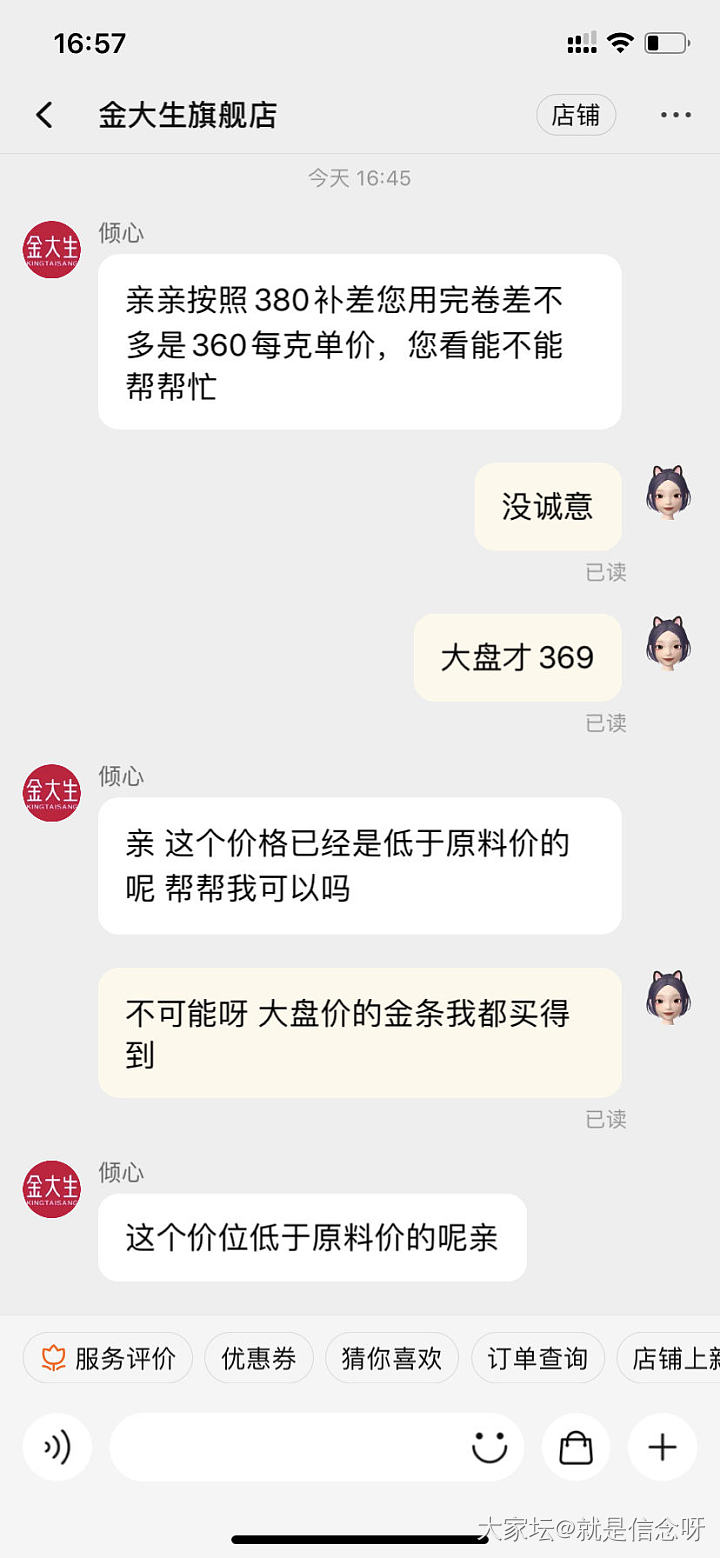Image resolution: width=720 pixels, height=1558 pixels.
Task: Tap the 服务评价 chip
Action: [108, 1358]
